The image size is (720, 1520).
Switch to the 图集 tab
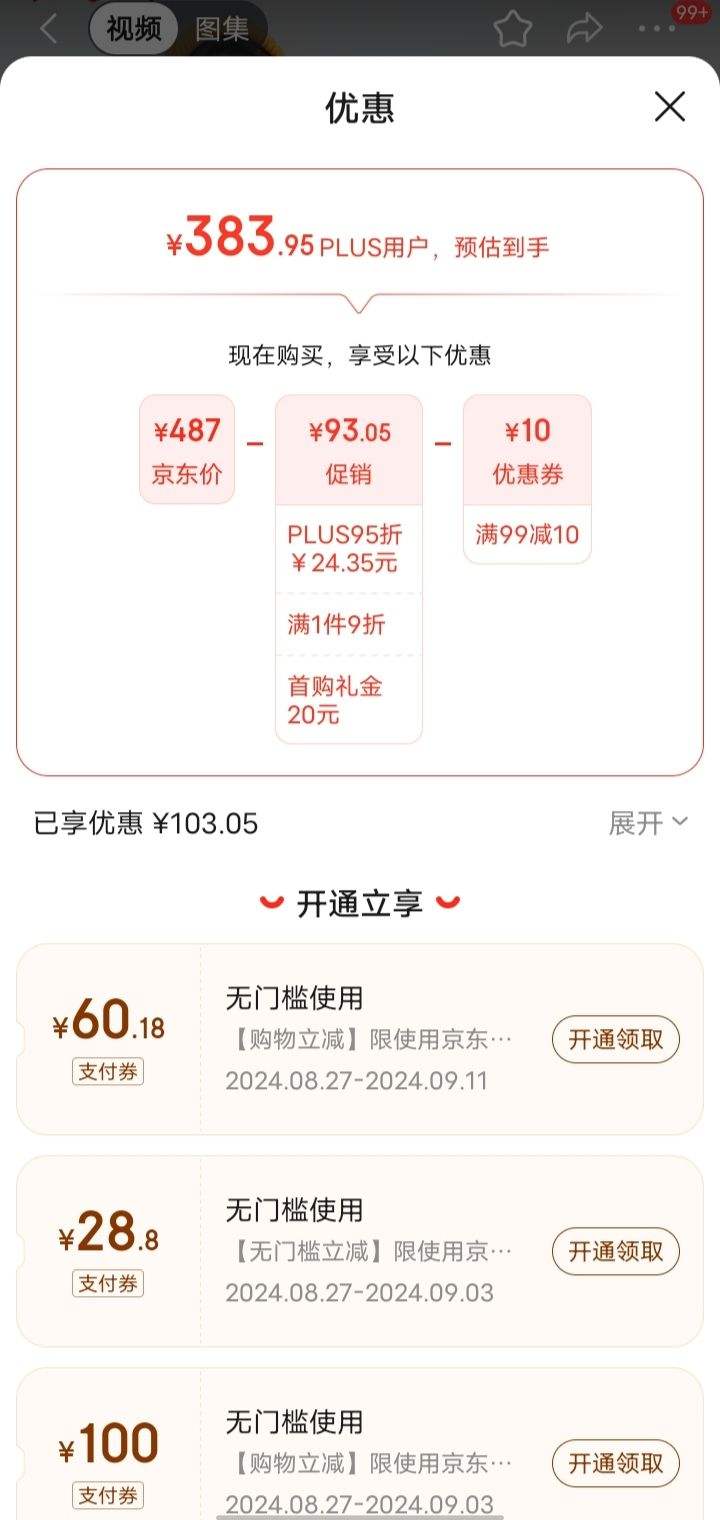[x=222, y=28]
